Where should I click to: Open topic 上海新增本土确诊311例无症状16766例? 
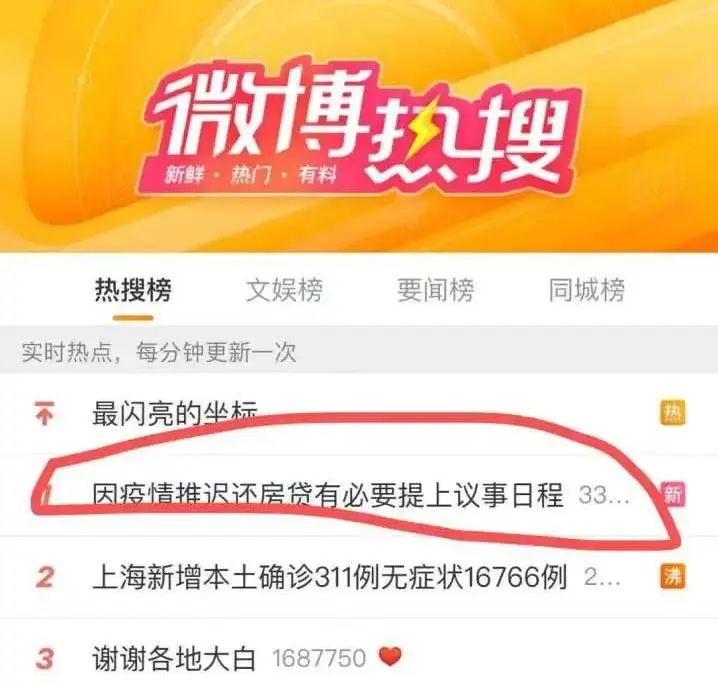pyautogui.click(x=329, y=577)
